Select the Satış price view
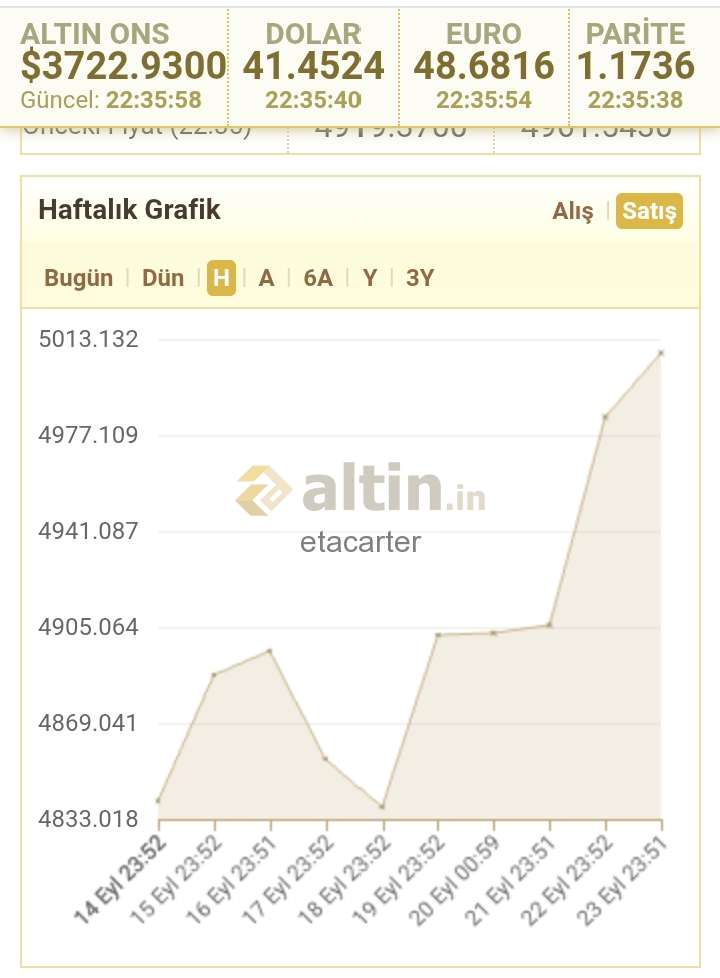720x978 pixels. tap(649, 211)
